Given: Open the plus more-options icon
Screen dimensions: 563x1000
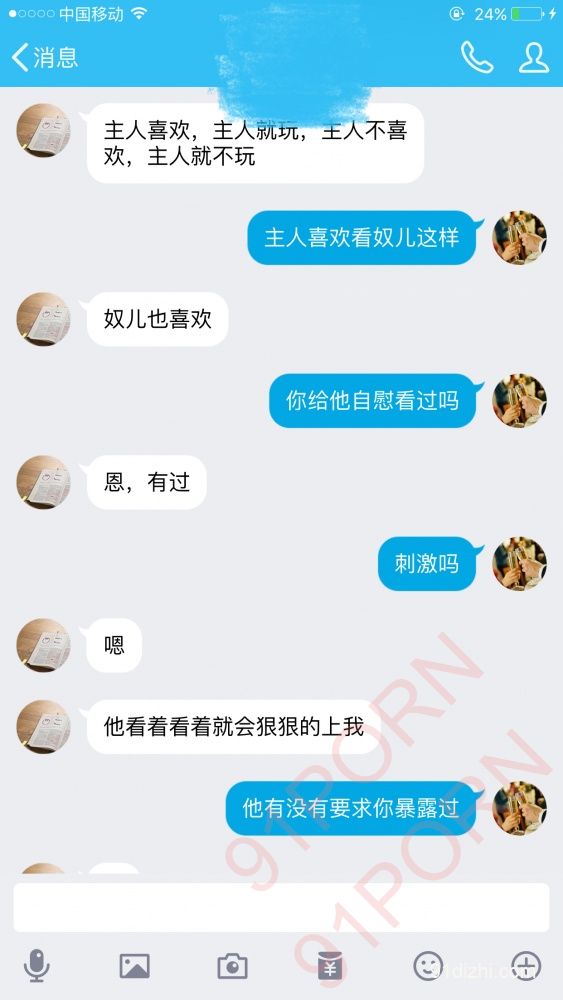Looking at the screenshot, I should pyautogui.click(x=526, y=966).
